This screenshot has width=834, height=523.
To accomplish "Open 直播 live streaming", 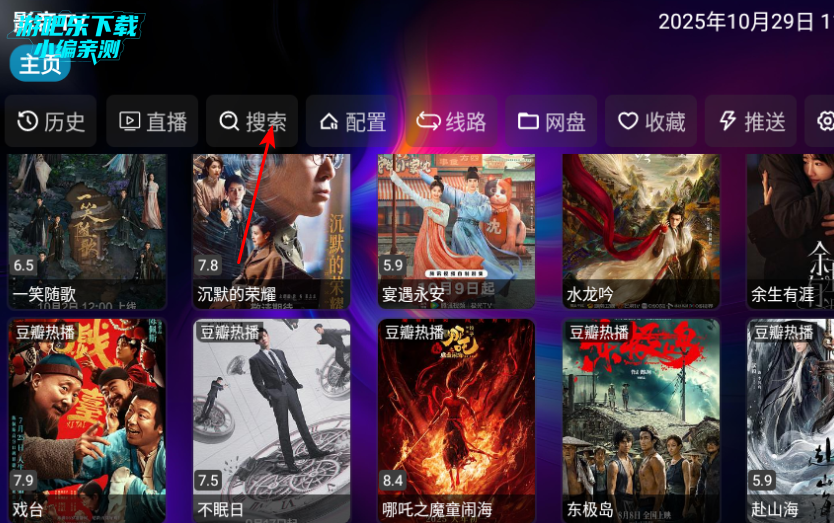I will (151, 122).
